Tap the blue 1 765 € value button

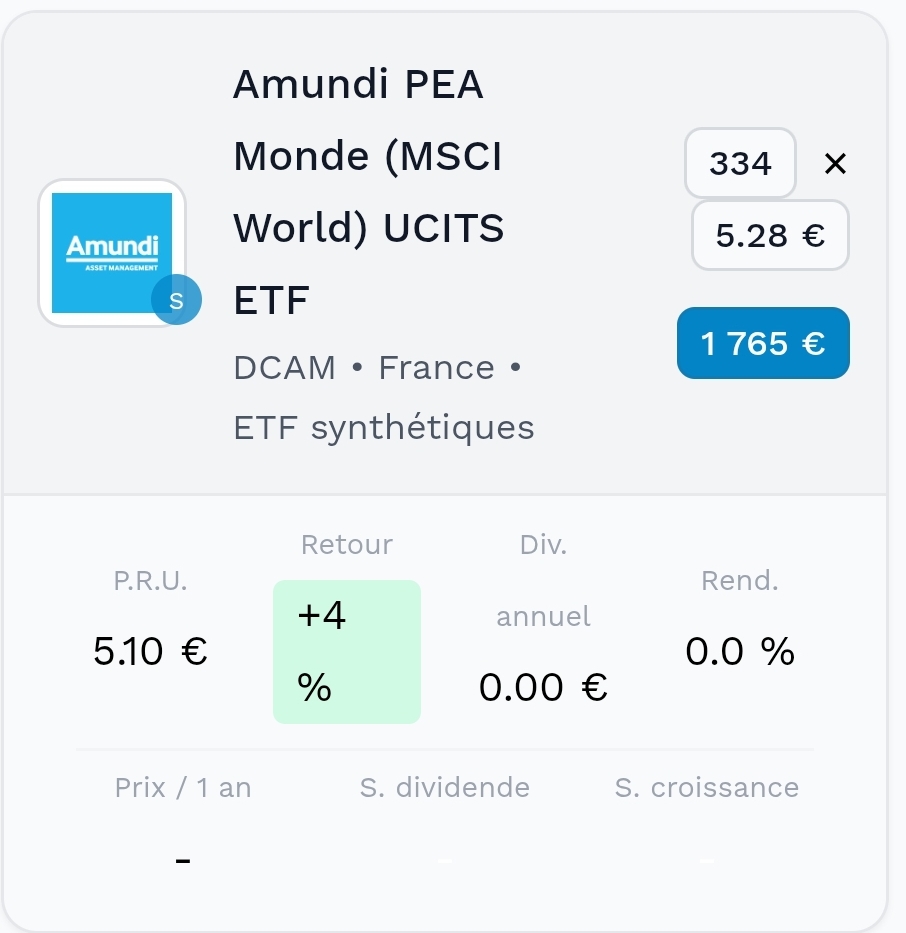click(763, 344)
